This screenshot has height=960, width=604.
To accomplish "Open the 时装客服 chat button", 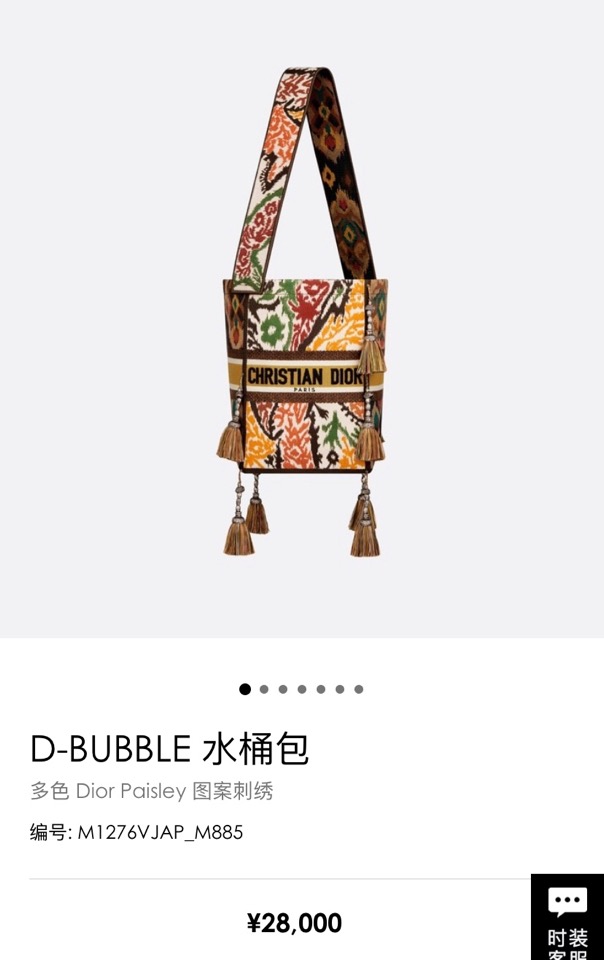I will (x=567, y=917).
